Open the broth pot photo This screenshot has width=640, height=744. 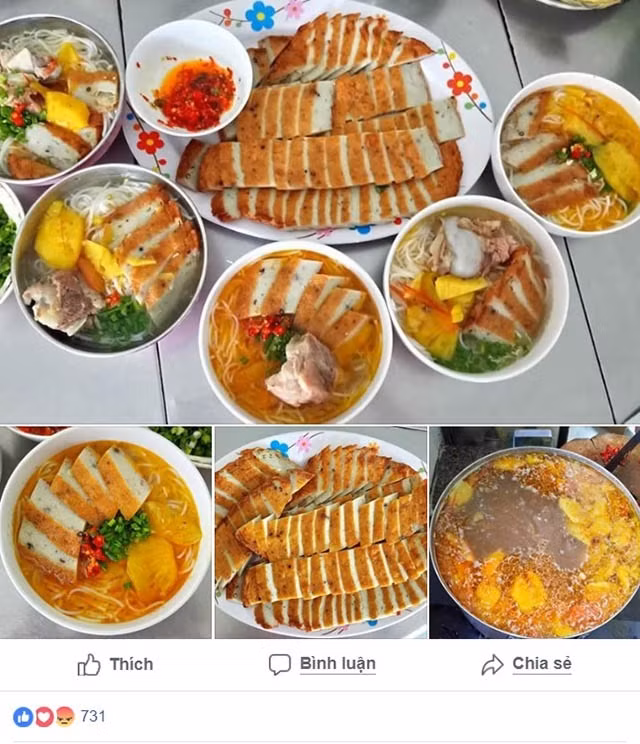(x=535, y=532)
